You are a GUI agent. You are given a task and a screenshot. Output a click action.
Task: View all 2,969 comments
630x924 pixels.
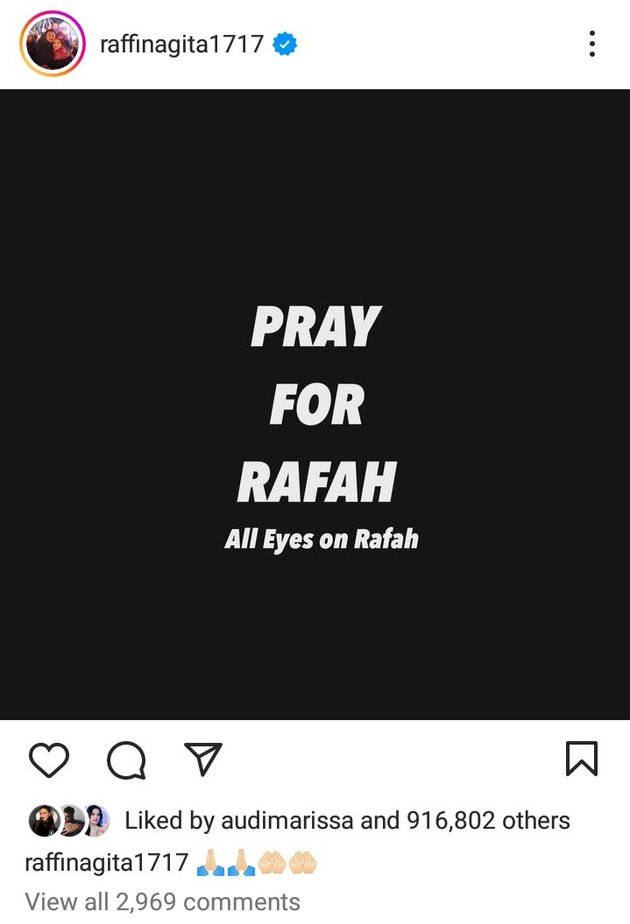pyautogui.click(x=162, y=901)
